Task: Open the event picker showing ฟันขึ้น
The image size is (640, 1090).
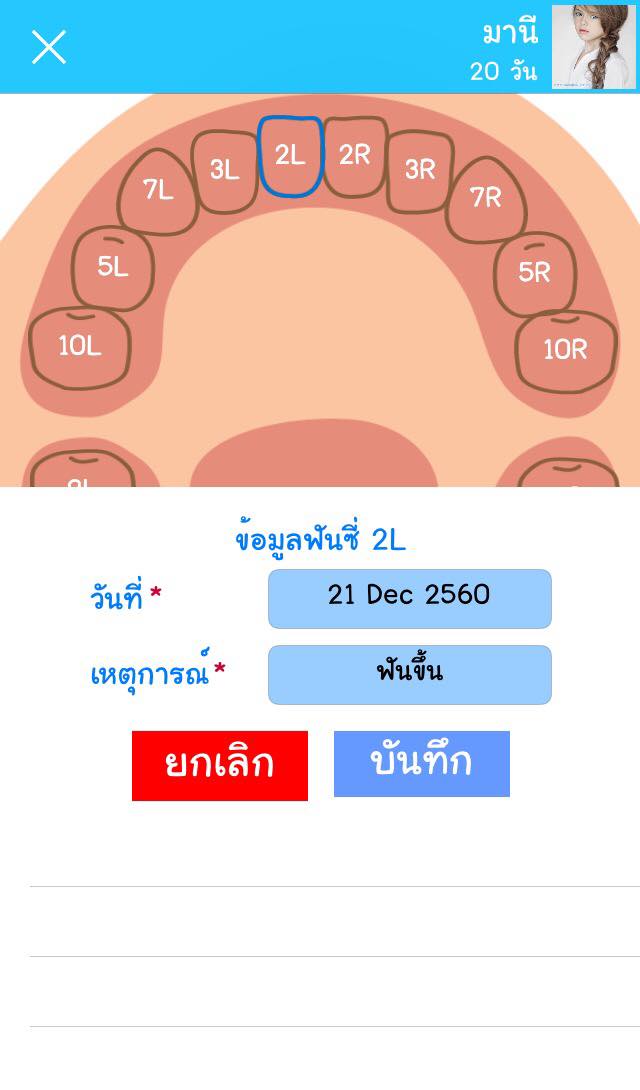Action: (x=409, y=674)
